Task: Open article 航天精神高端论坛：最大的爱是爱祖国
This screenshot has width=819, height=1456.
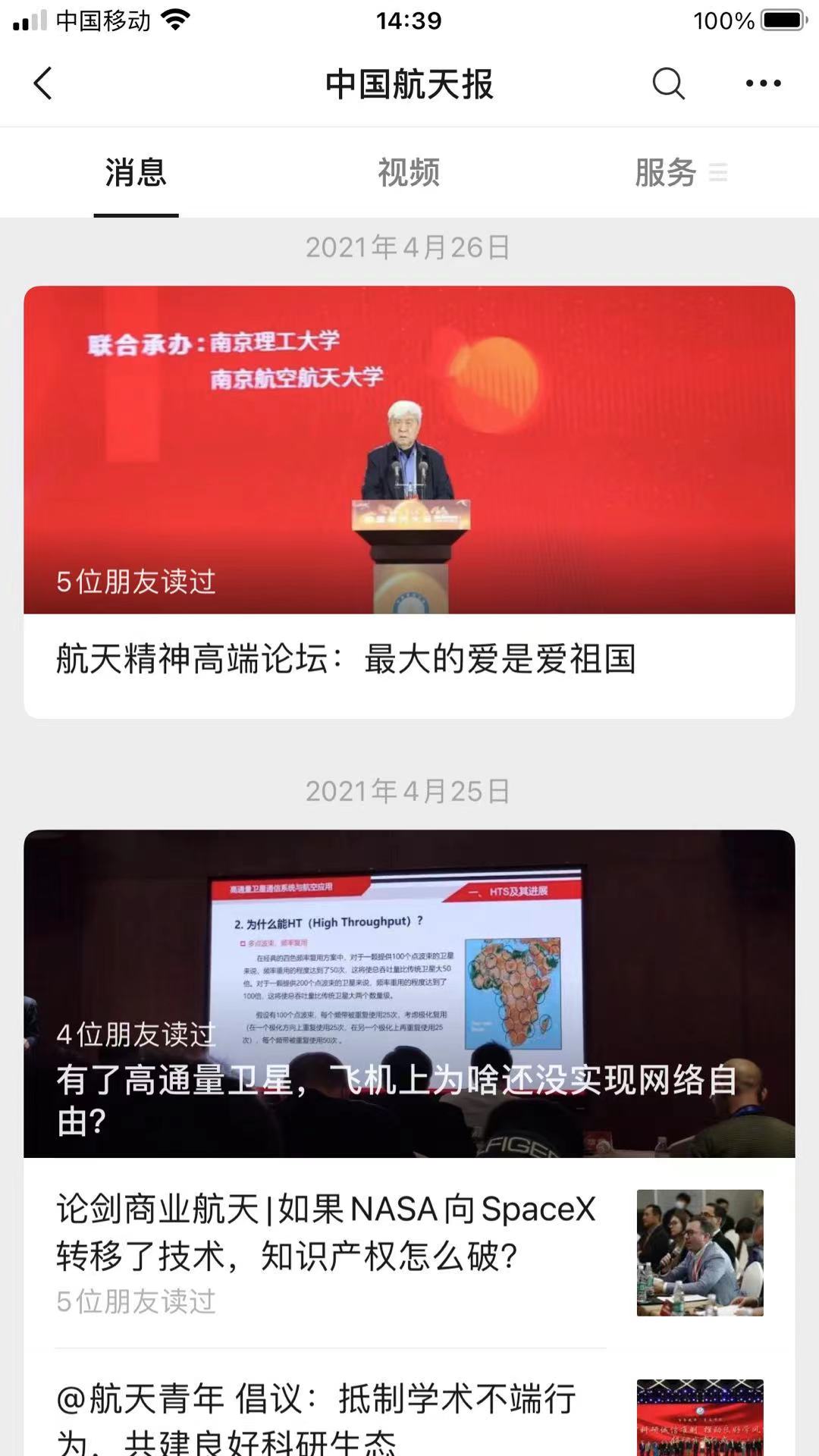Action: point(409,502)
